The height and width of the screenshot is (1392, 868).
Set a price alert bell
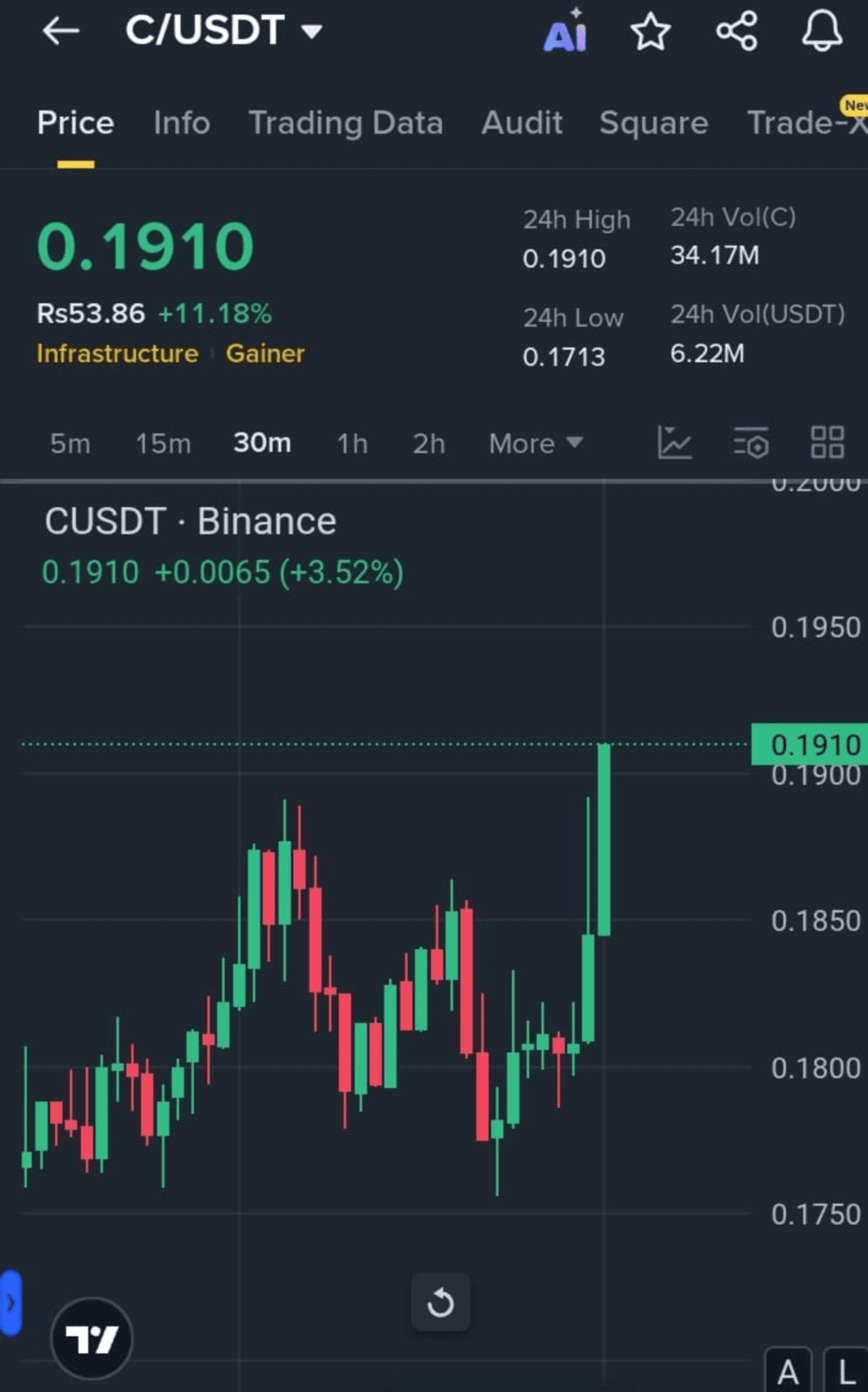coord(821,32)
